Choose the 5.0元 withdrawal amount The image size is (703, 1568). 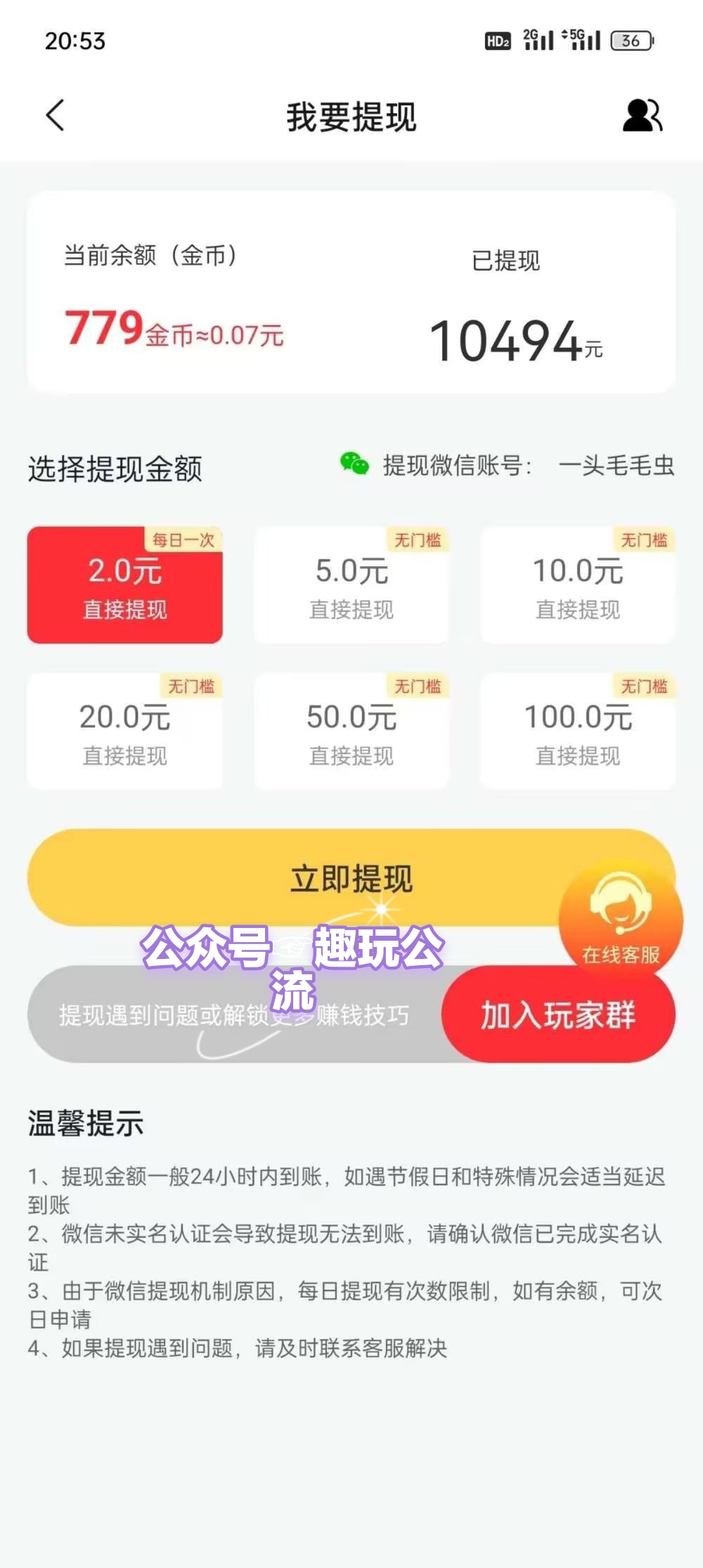click(x=351, y=585)
